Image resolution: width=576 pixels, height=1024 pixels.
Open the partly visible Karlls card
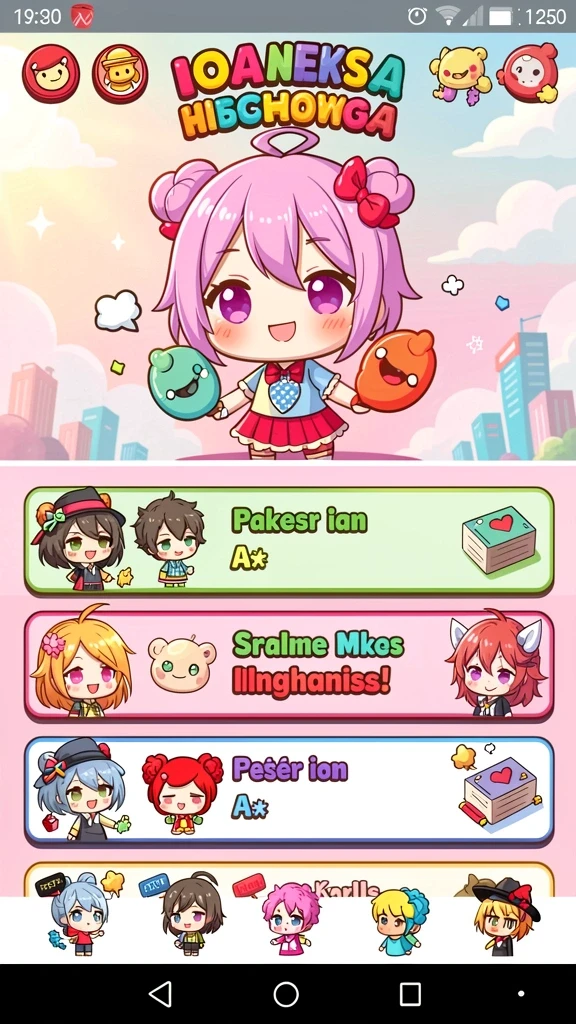point(289,879)
